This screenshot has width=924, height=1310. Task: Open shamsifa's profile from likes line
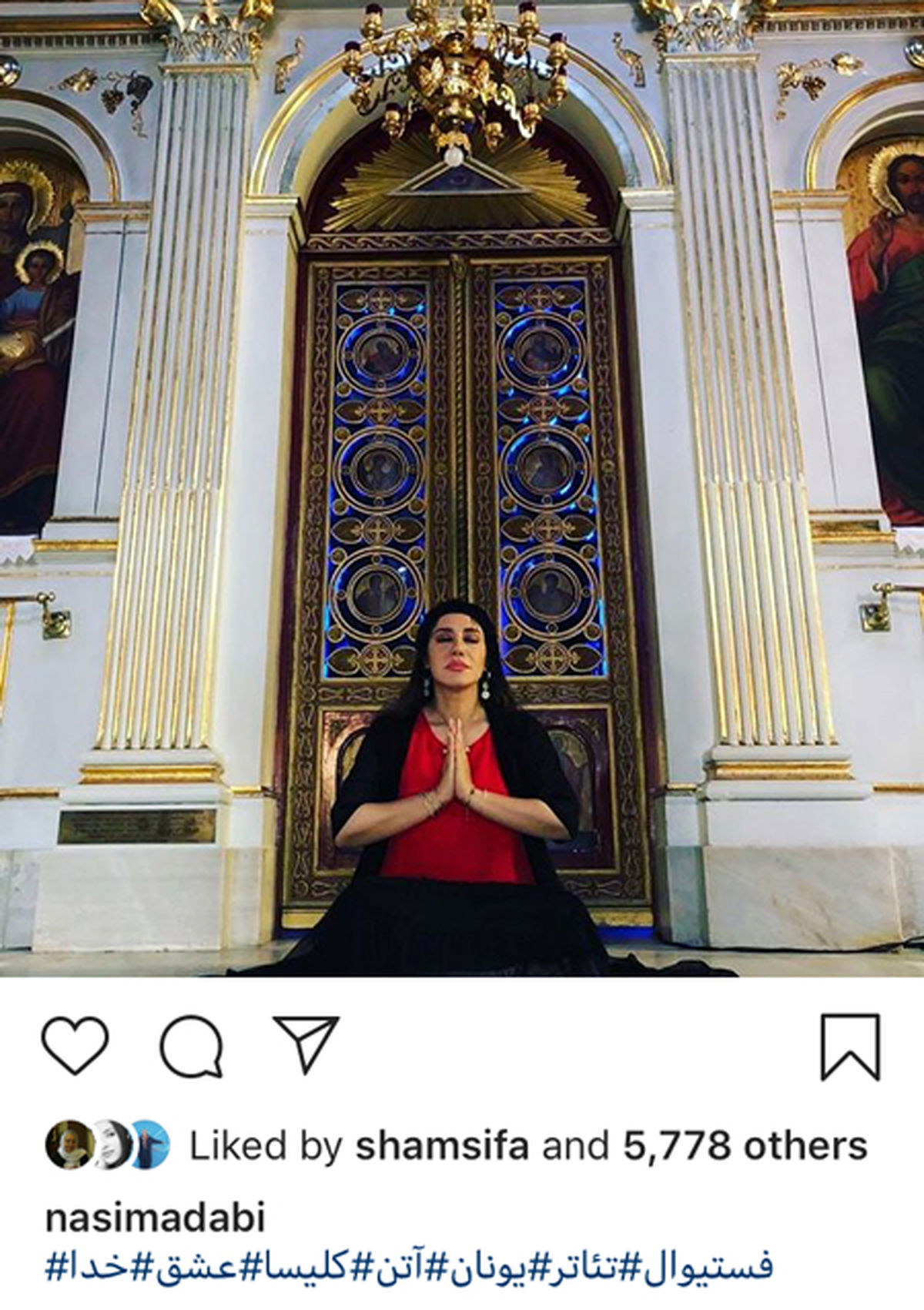(x=441, y=1146)
